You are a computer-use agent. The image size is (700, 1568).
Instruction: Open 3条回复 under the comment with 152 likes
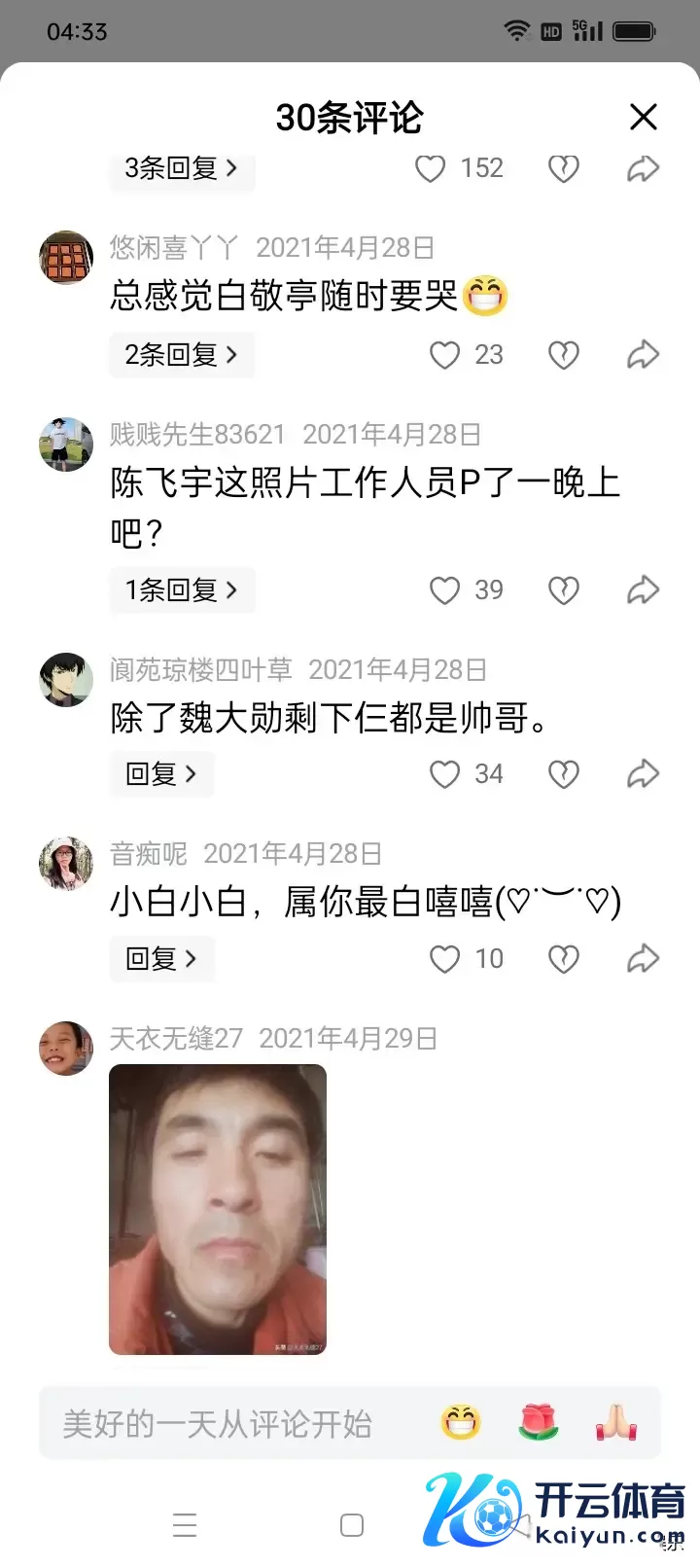[182, 169]
